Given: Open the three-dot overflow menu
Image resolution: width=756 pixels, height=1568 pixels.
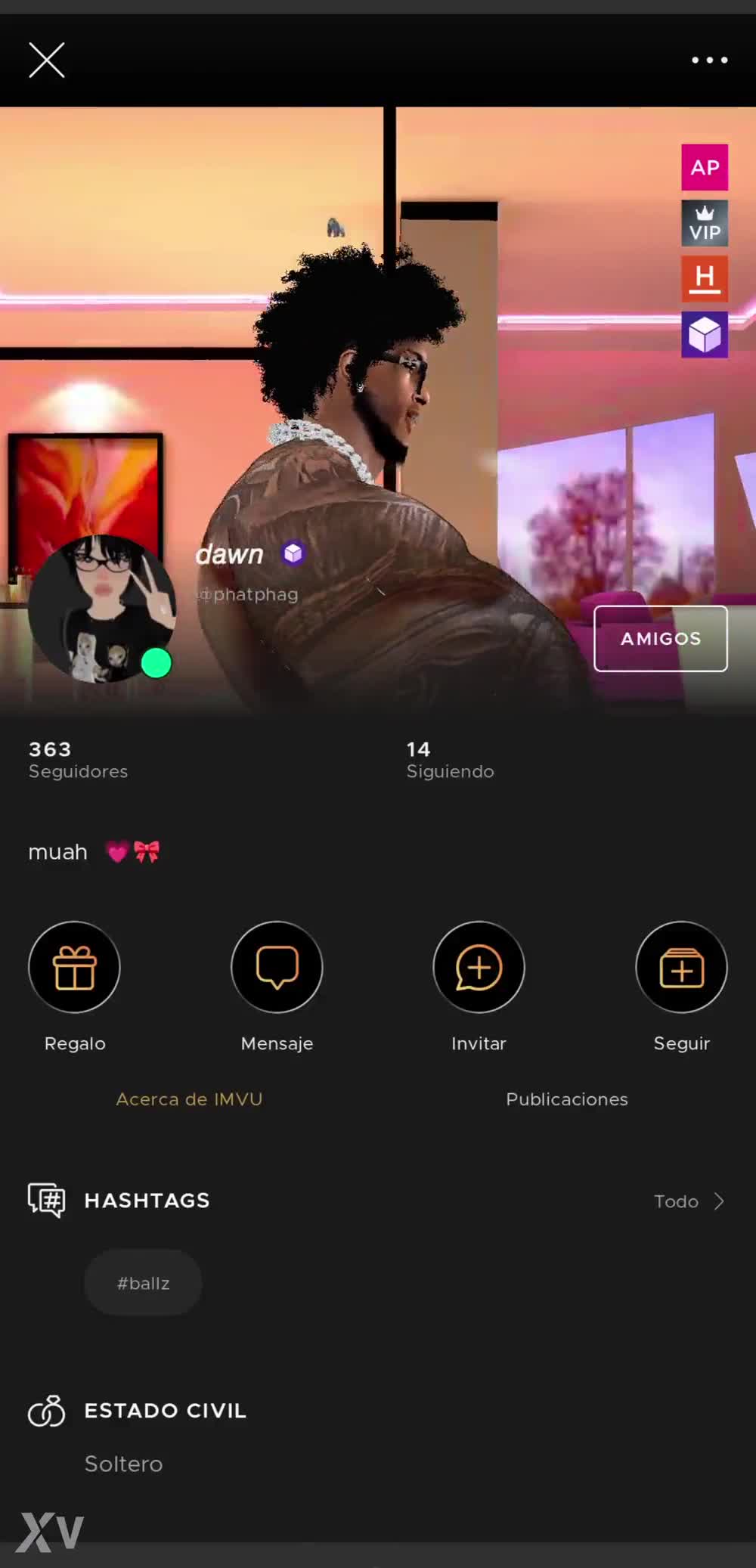Looking at the screenshot, I should click(709, 60).
